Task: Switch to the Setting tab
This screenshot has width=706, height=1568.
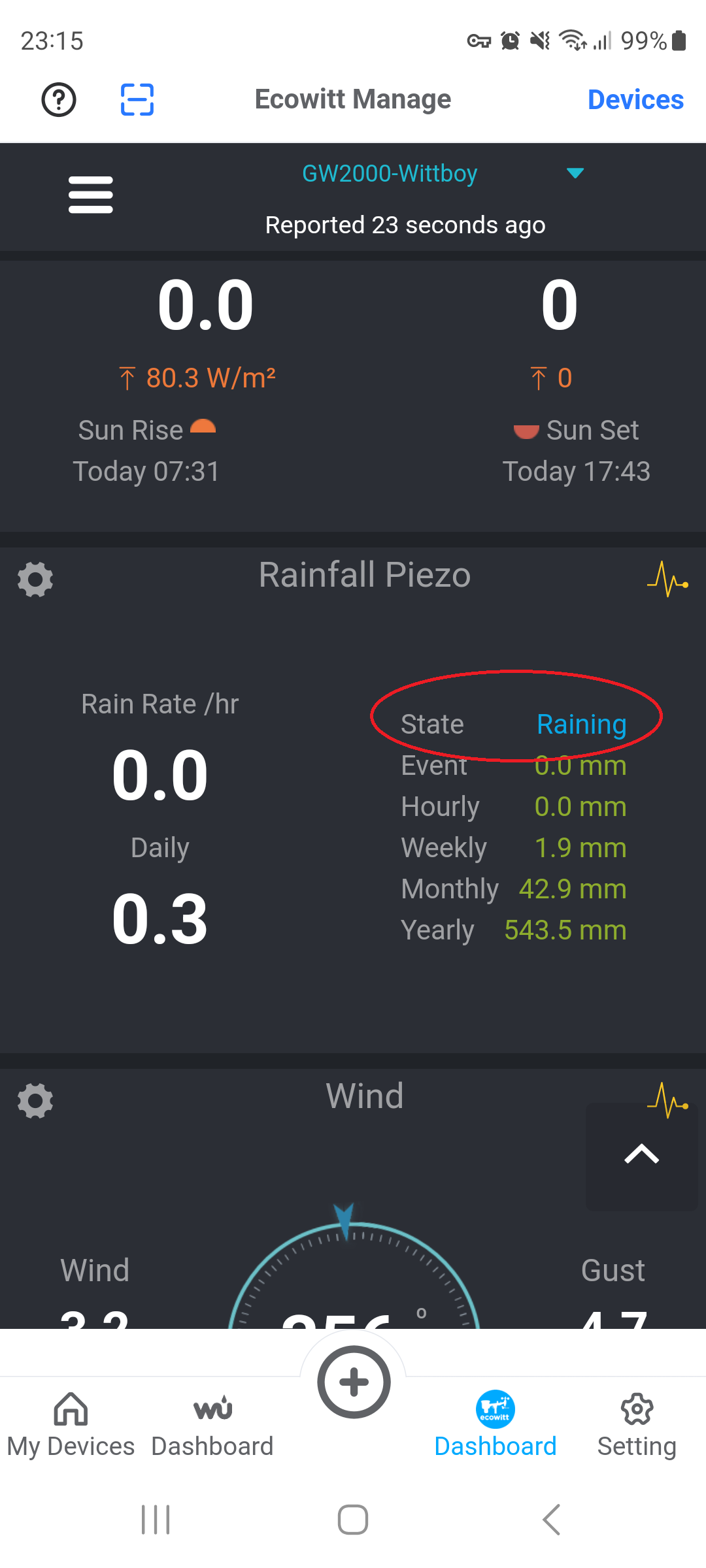Action: point(637,1424)
